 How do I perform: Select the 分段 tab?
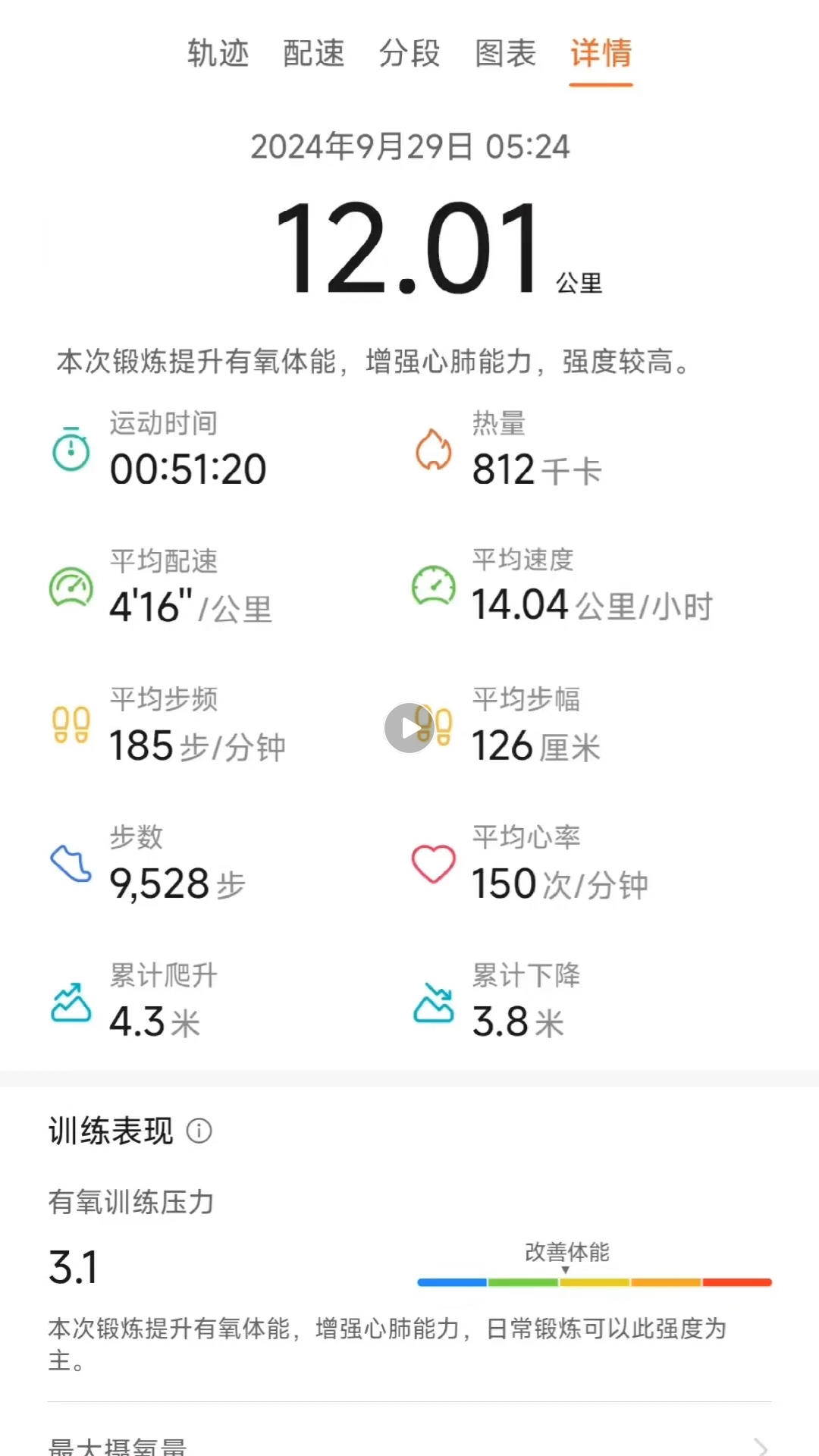pyautogui.click(x=409, y=54)
